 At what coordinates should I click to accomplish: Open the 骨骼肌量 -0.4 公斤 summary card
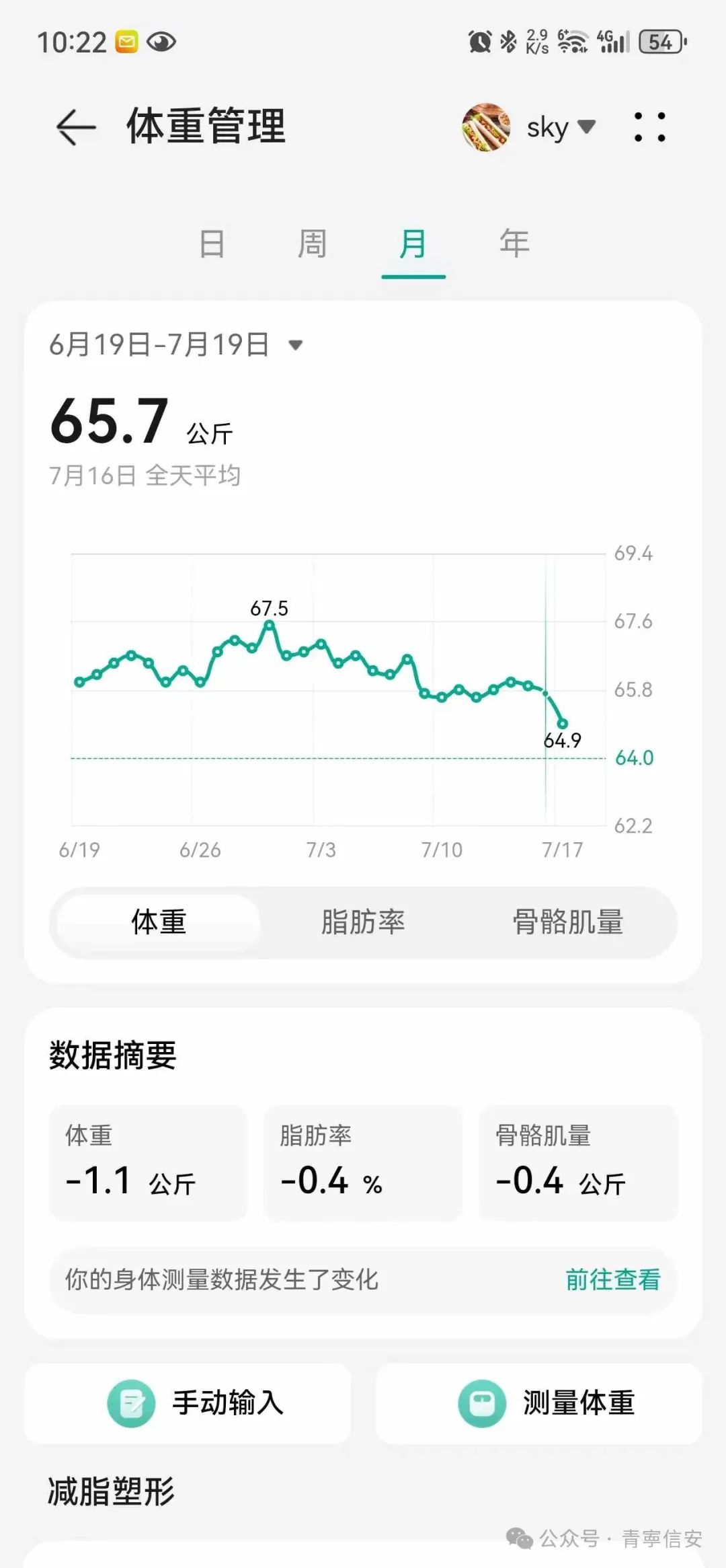pyautogui.click(x=578, y=1163)
